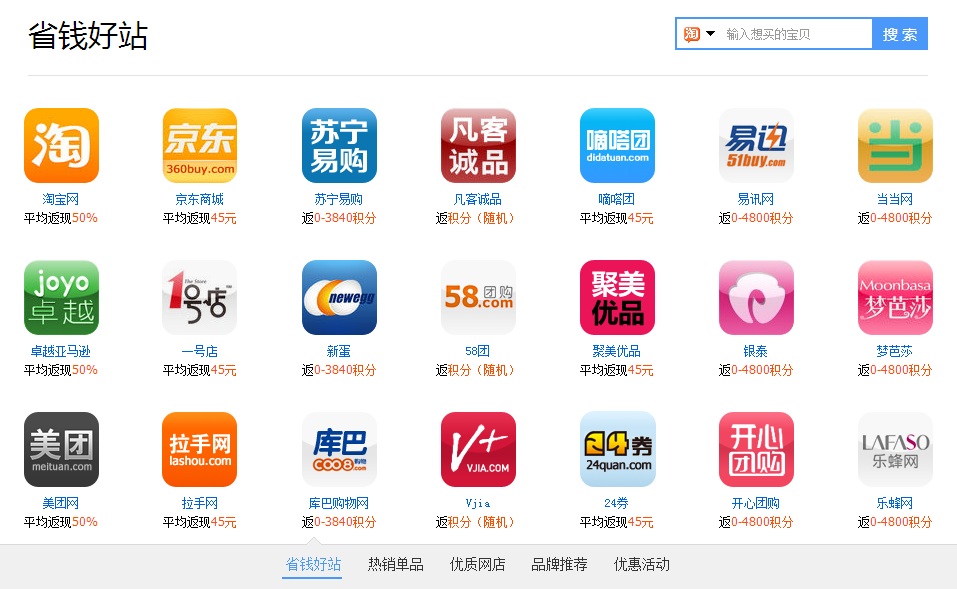Viewport: 957px width, 589px height.
Task: Open the 美团网 tile
Action: coord(61,450)
